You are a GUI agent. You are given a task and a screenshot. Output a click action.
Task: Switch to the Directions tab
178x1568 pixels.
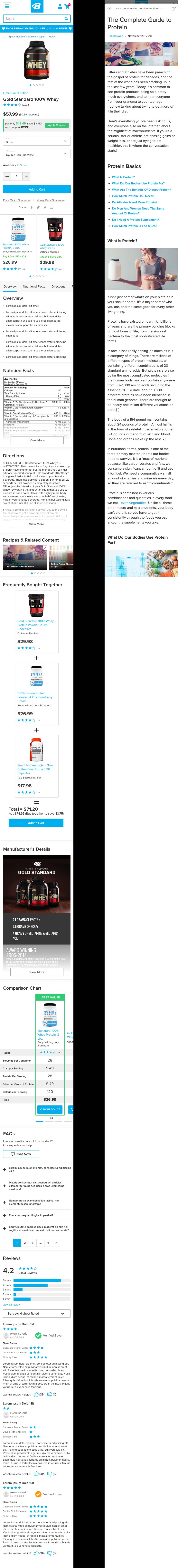pos(58,286)
